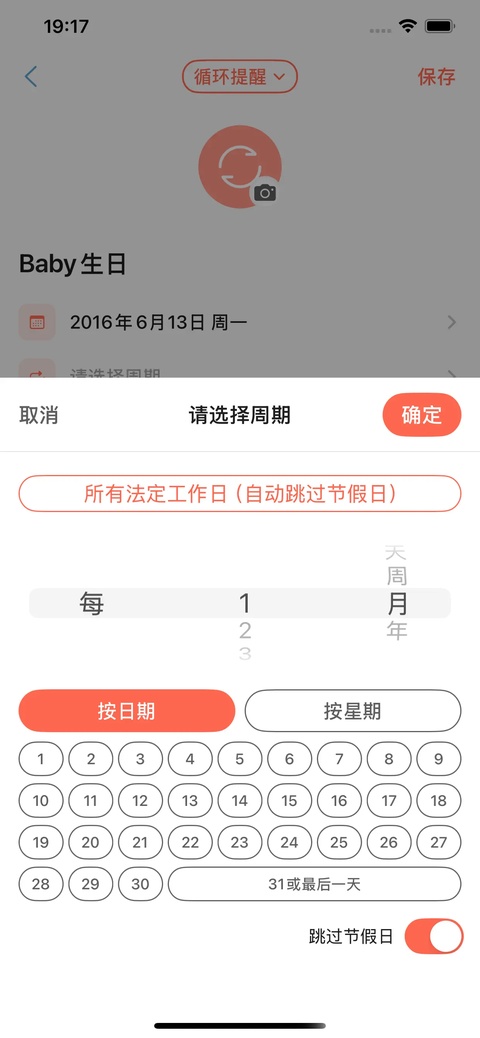Confirm the period with 确定

(x=422, y=415)
